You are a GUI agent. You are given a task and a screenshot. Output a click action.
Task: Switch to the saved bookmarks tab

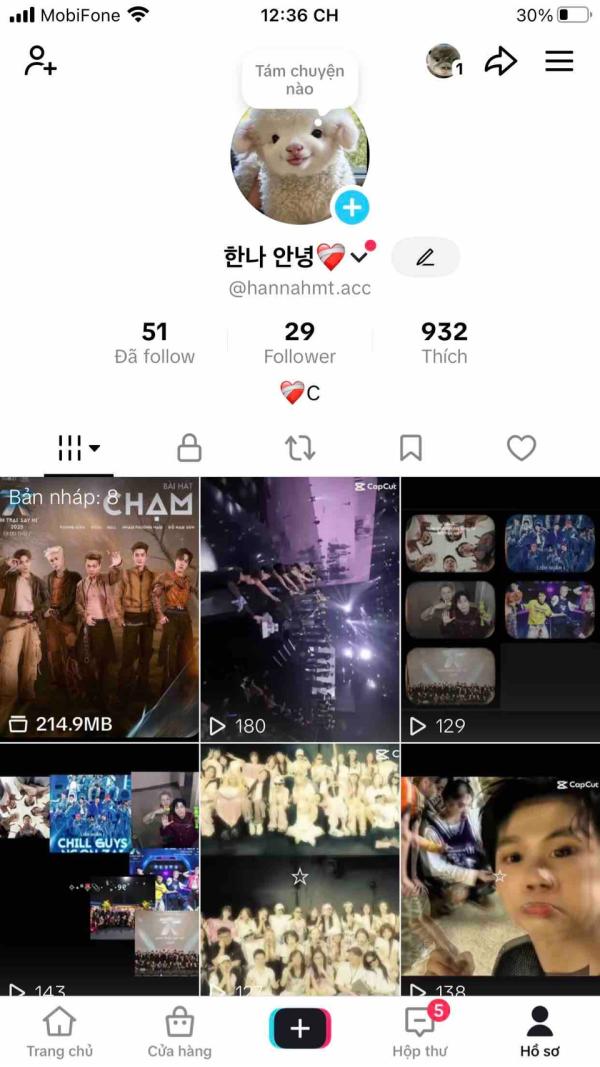tap(411, 448)
